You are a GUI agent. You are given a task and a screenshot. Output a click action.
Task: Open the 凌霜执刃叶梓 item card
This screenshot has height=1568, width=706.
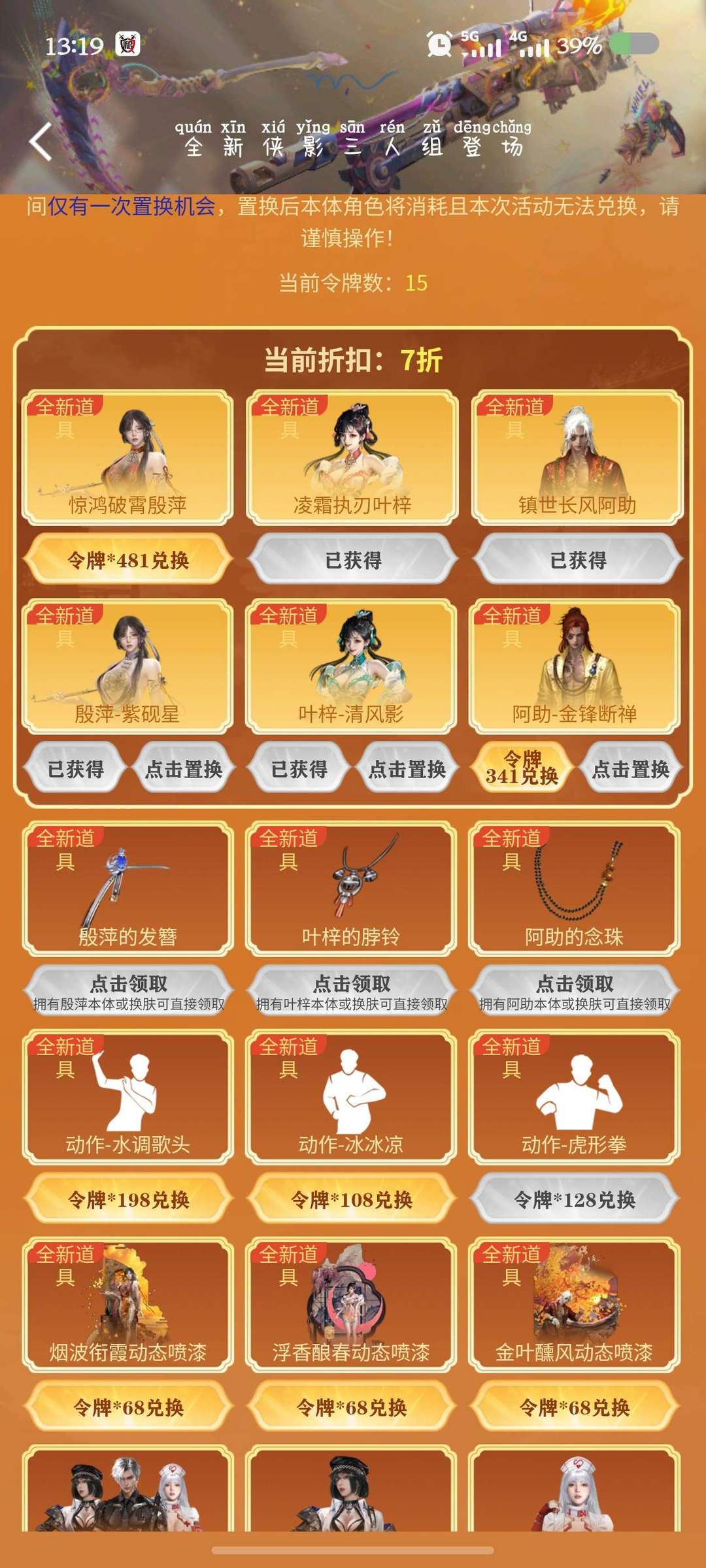[x=352, y=457]
